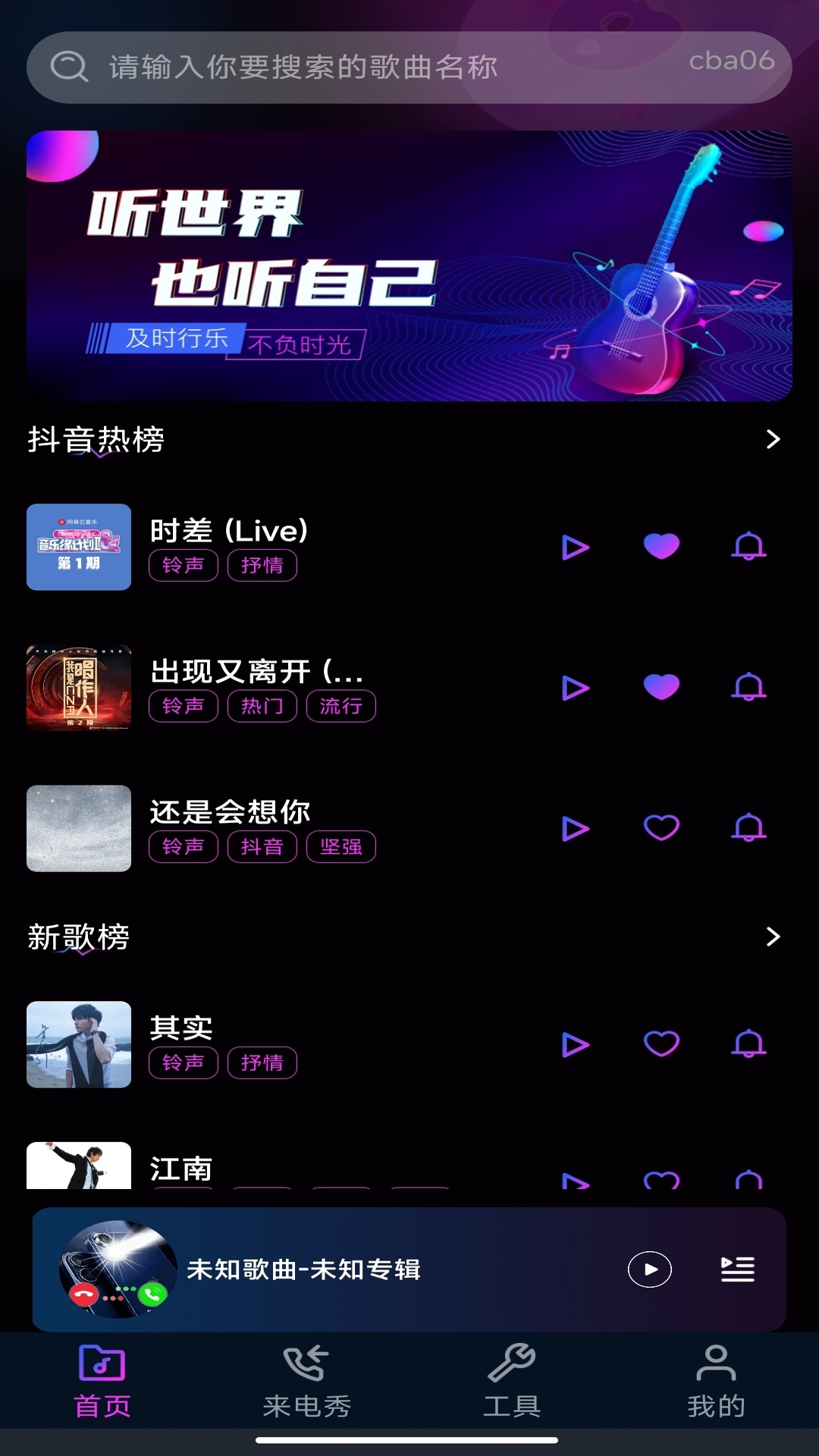Click the bell icon for 其实
This screenshot has height=1456, width=819.
(748, 1045)
